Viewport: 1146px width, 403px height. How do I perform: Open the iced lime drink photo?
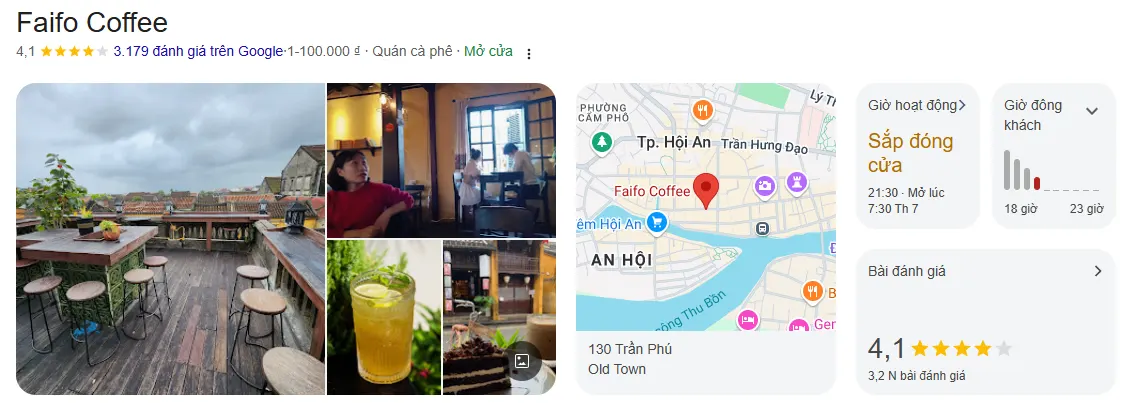point(383,316)
